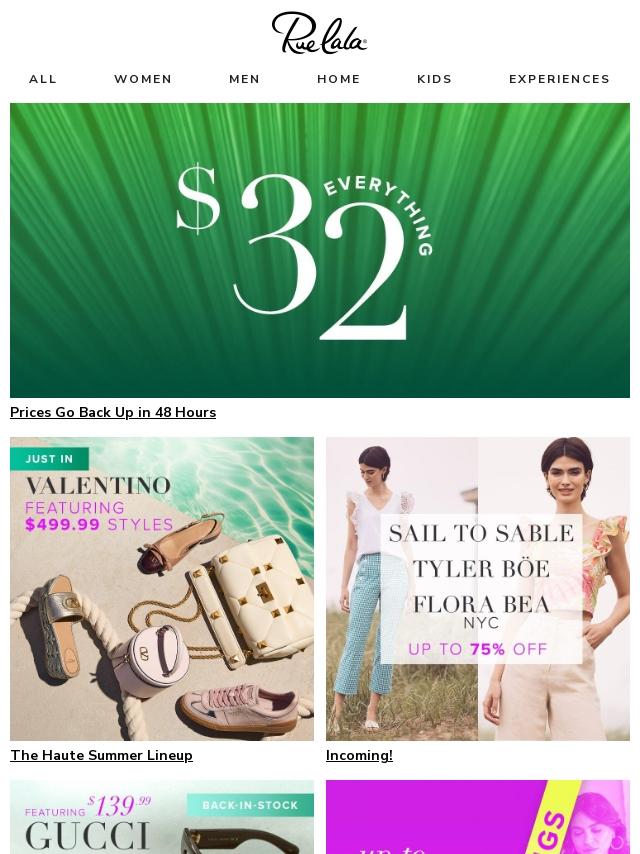The width and height of the screenshot is (640, 854).
Task: Select the MEN category
Action: click(x=244, y=79)
